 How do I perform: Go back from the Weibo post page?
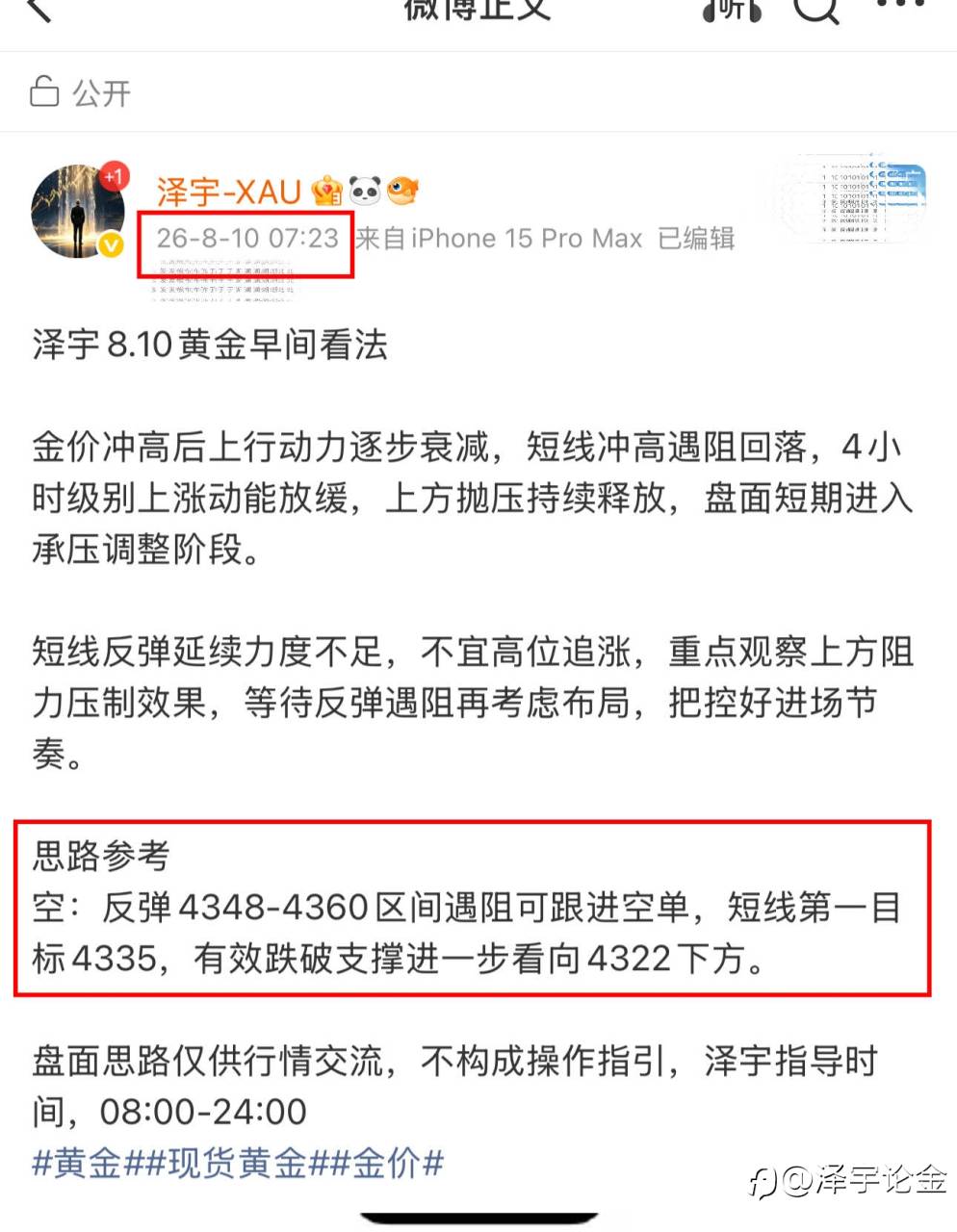point(39,10)
